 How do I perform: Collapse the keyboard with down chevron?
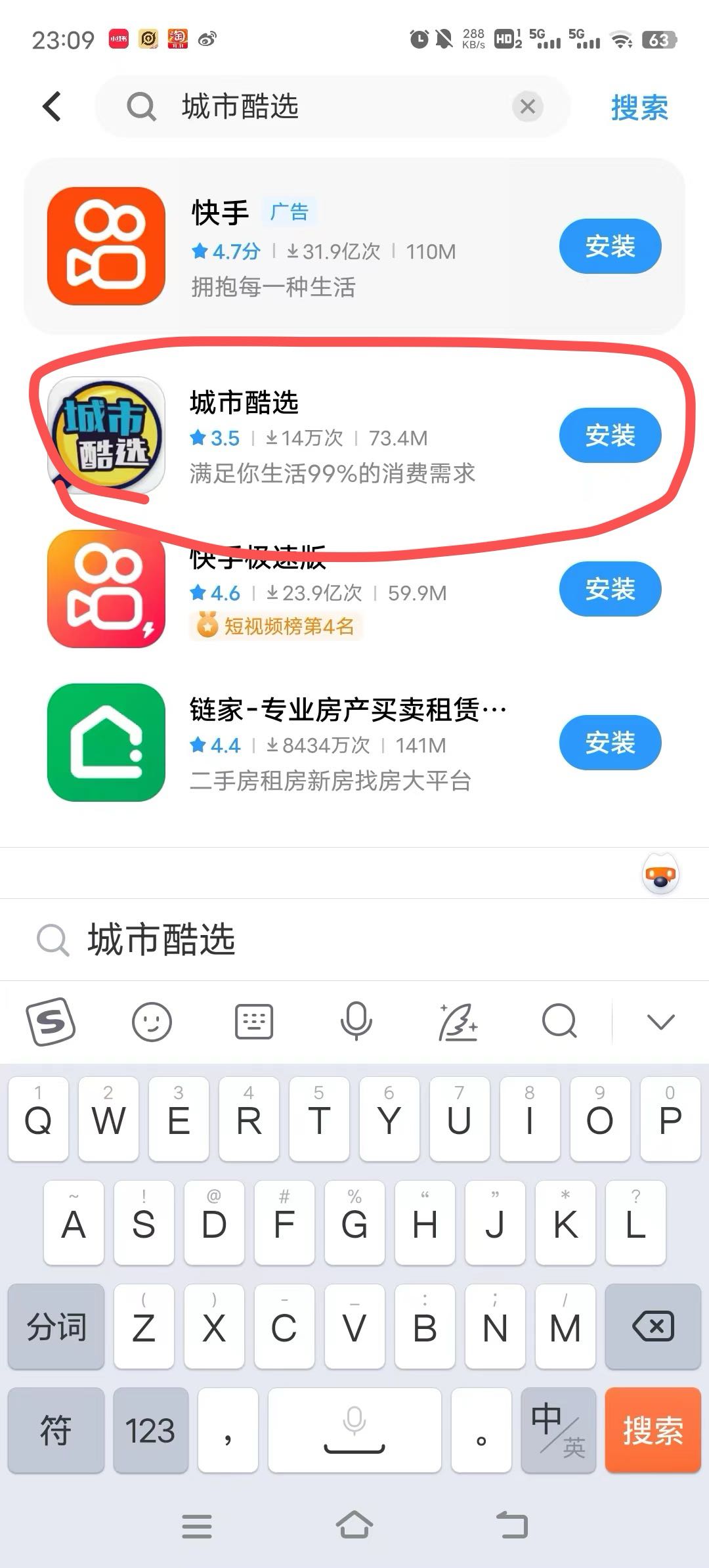[x=660, y=1022]
